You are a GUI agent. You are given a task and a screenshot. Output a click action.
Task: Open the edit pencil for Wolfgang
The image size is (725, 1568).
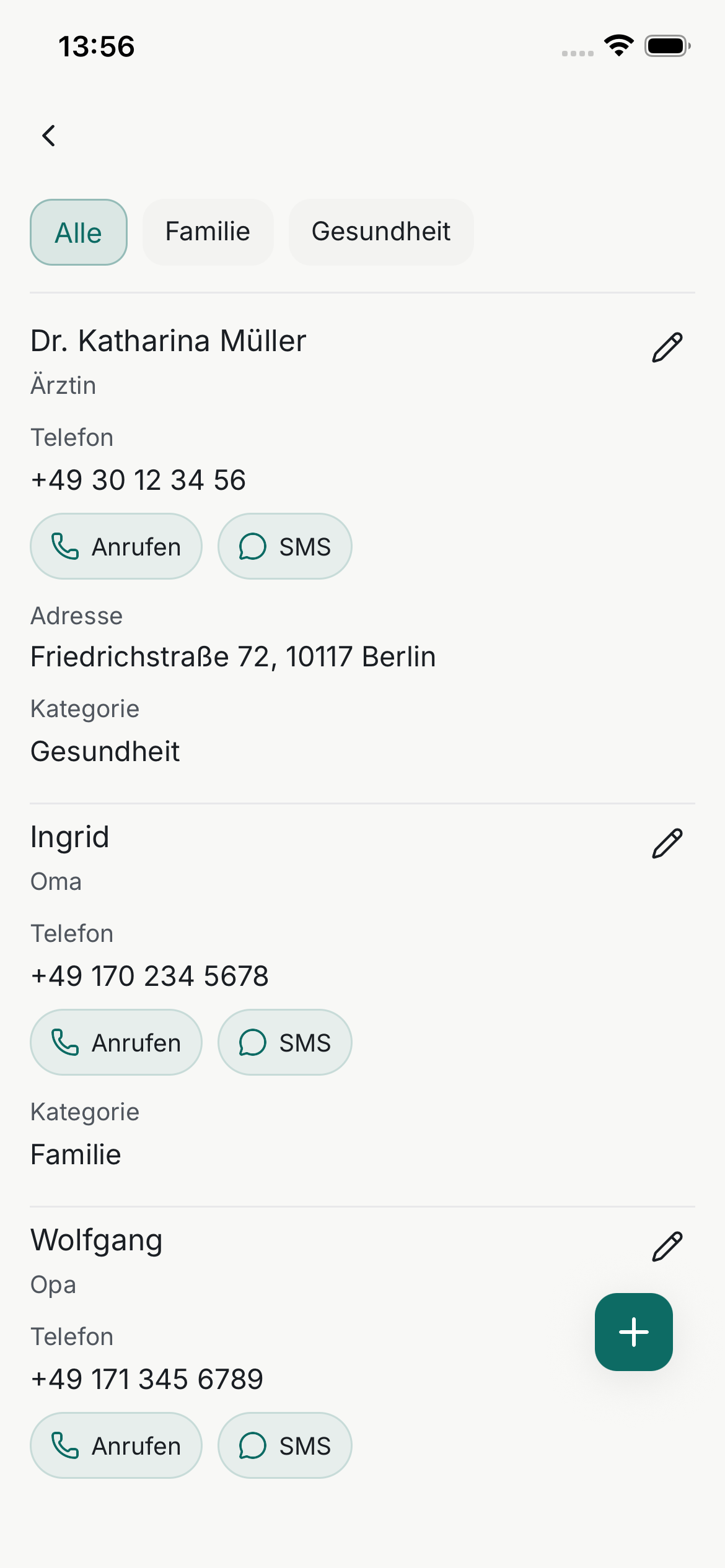[x=667, y=1247]
